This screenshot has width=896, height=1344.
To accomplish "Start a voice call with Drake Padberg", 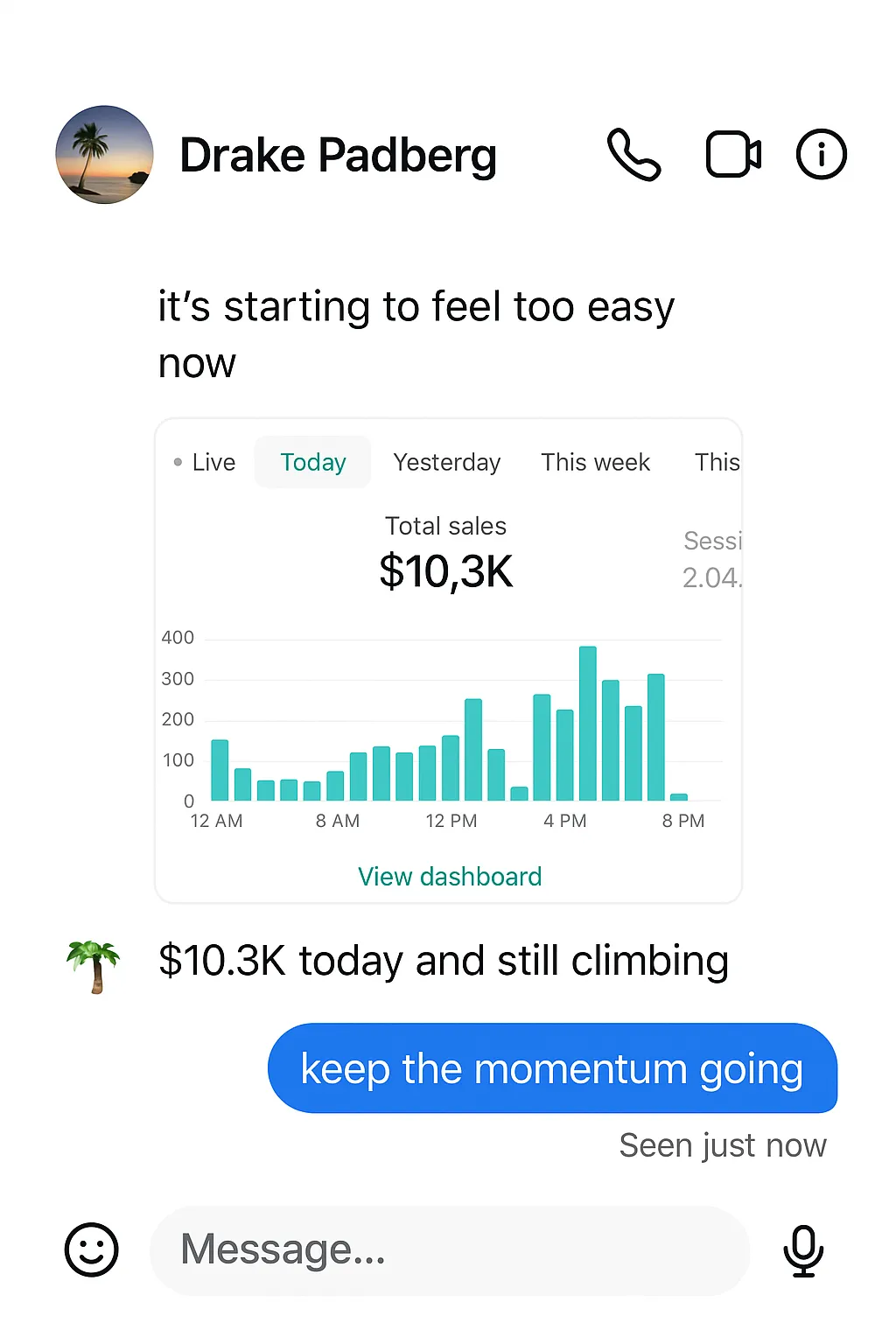I will (633, 155).
